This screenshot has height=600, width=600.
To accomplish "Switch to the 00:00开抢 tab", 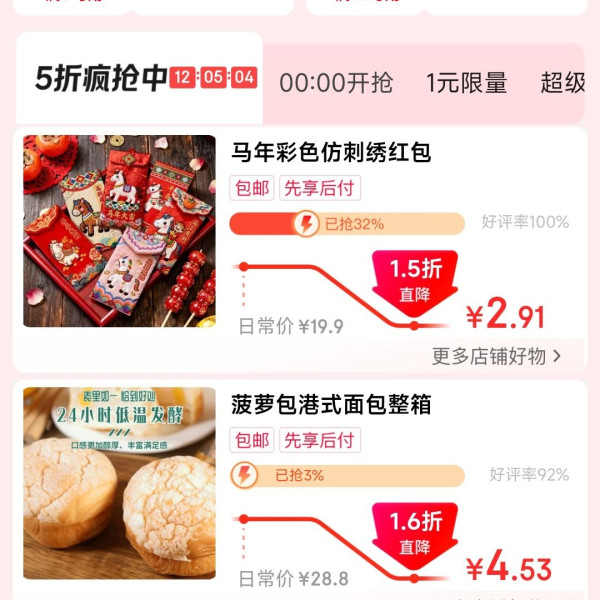I will coord(336,83).
